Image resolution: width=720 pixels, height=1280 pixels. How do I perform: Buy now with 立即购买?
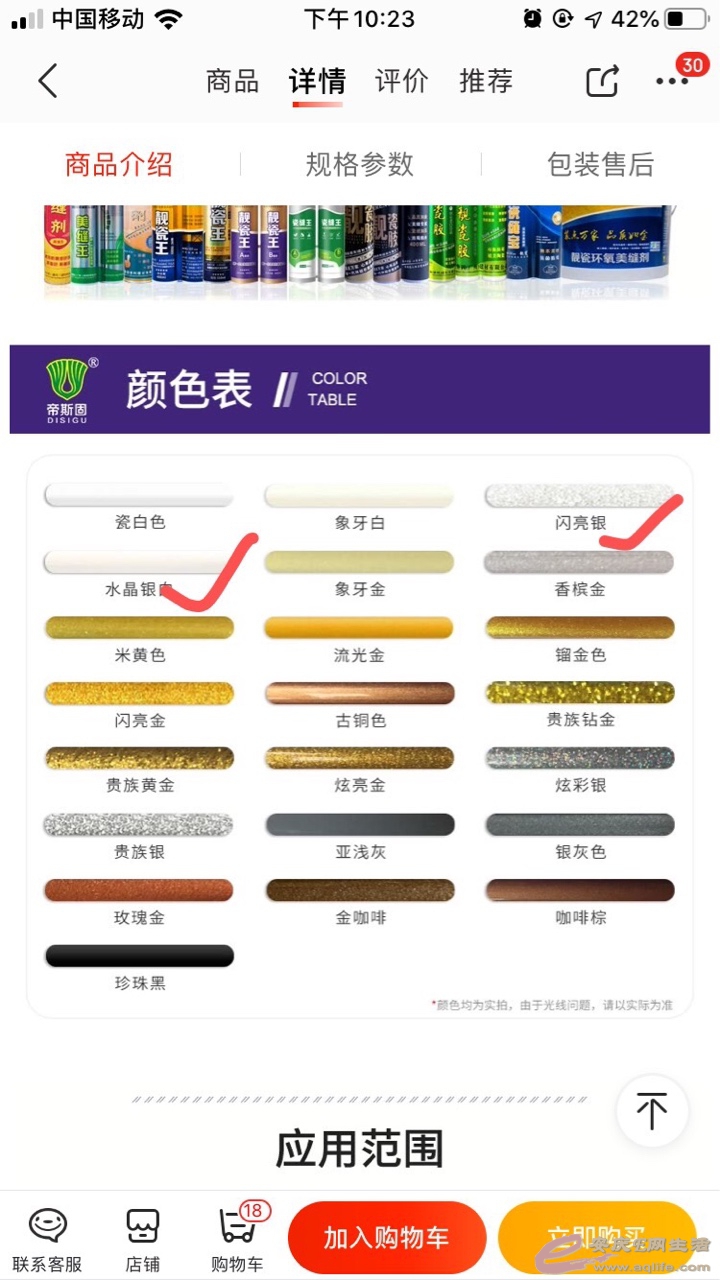pos(597,1238)
